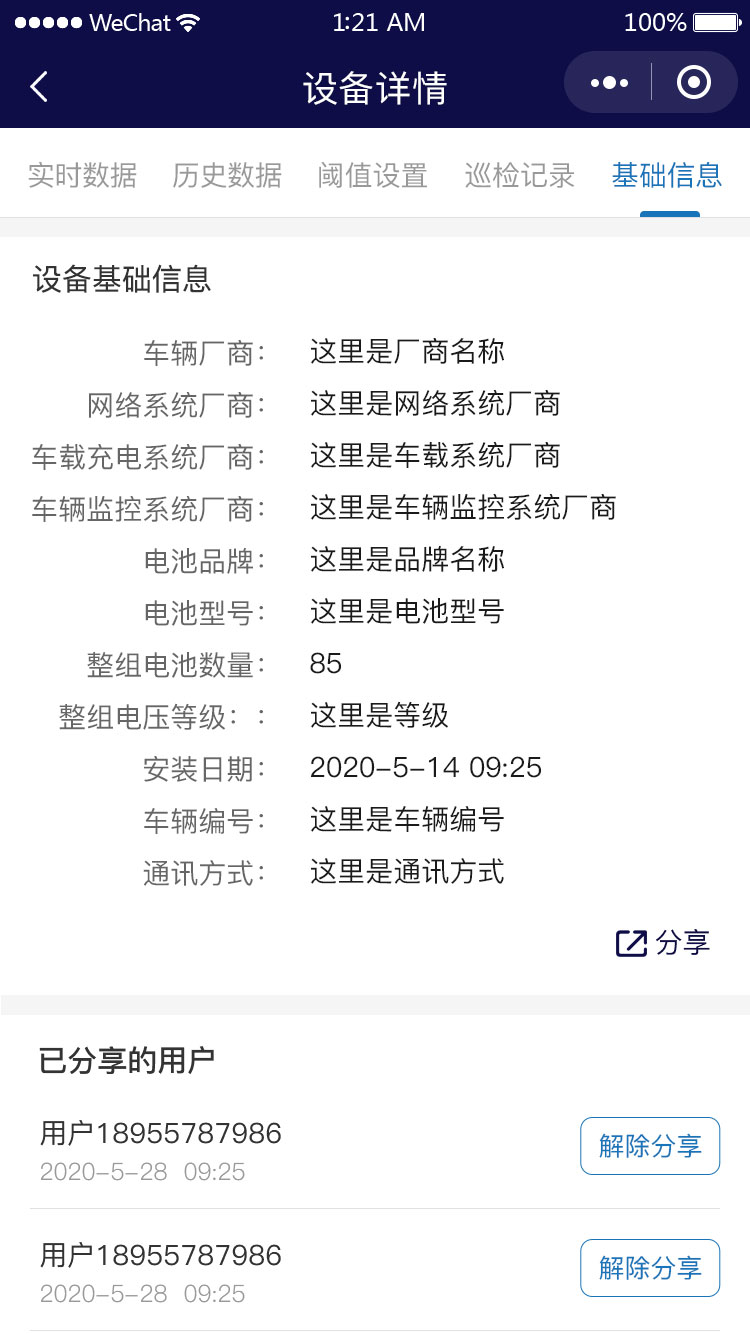This screenshot has width=750, height=1334.
Task: Open the 阈值设置 tab
Action: pyautogui.click(x=374, y=174)
